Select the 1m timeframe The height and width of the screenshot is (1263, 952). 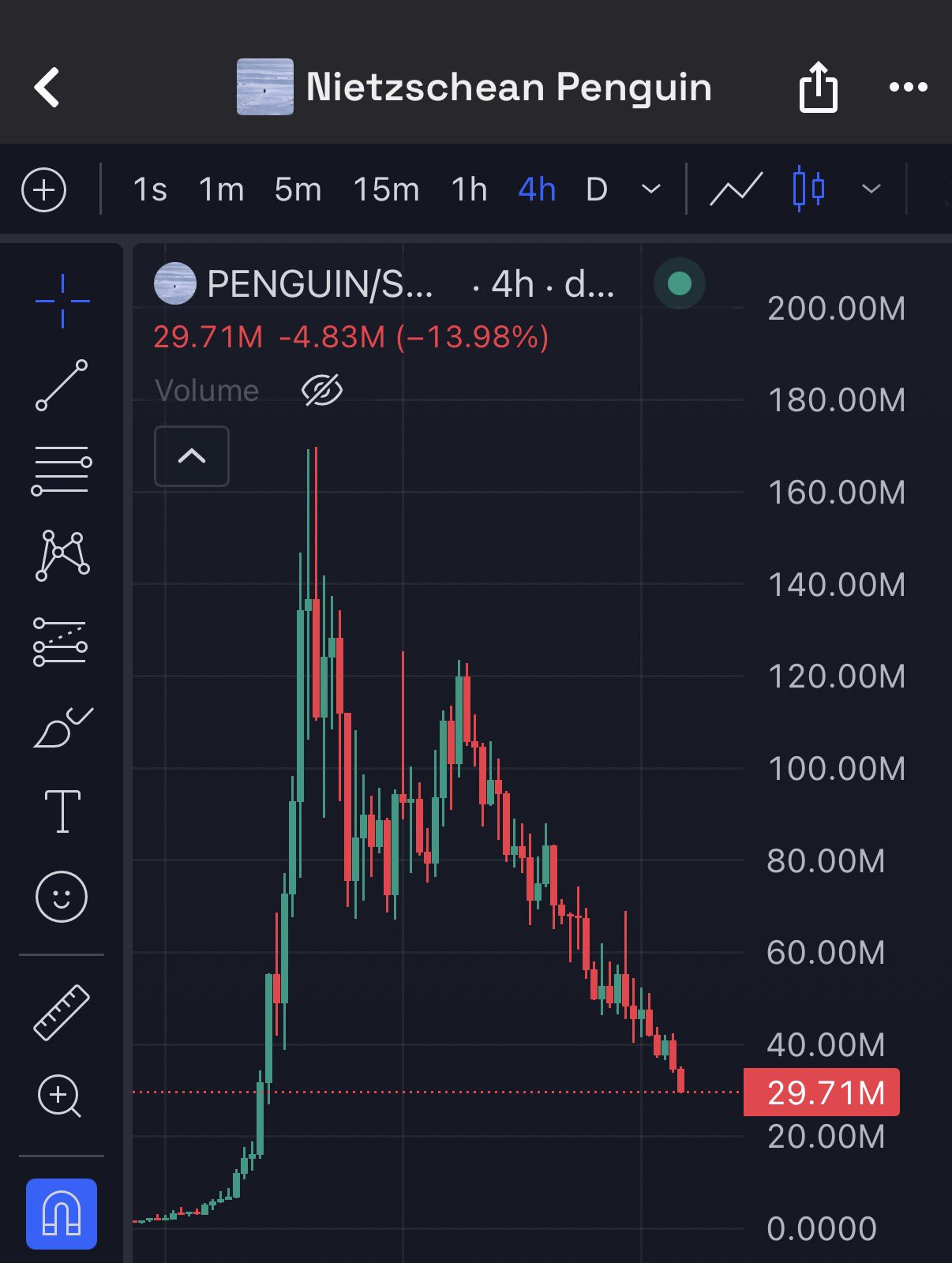tap(221, 189)
